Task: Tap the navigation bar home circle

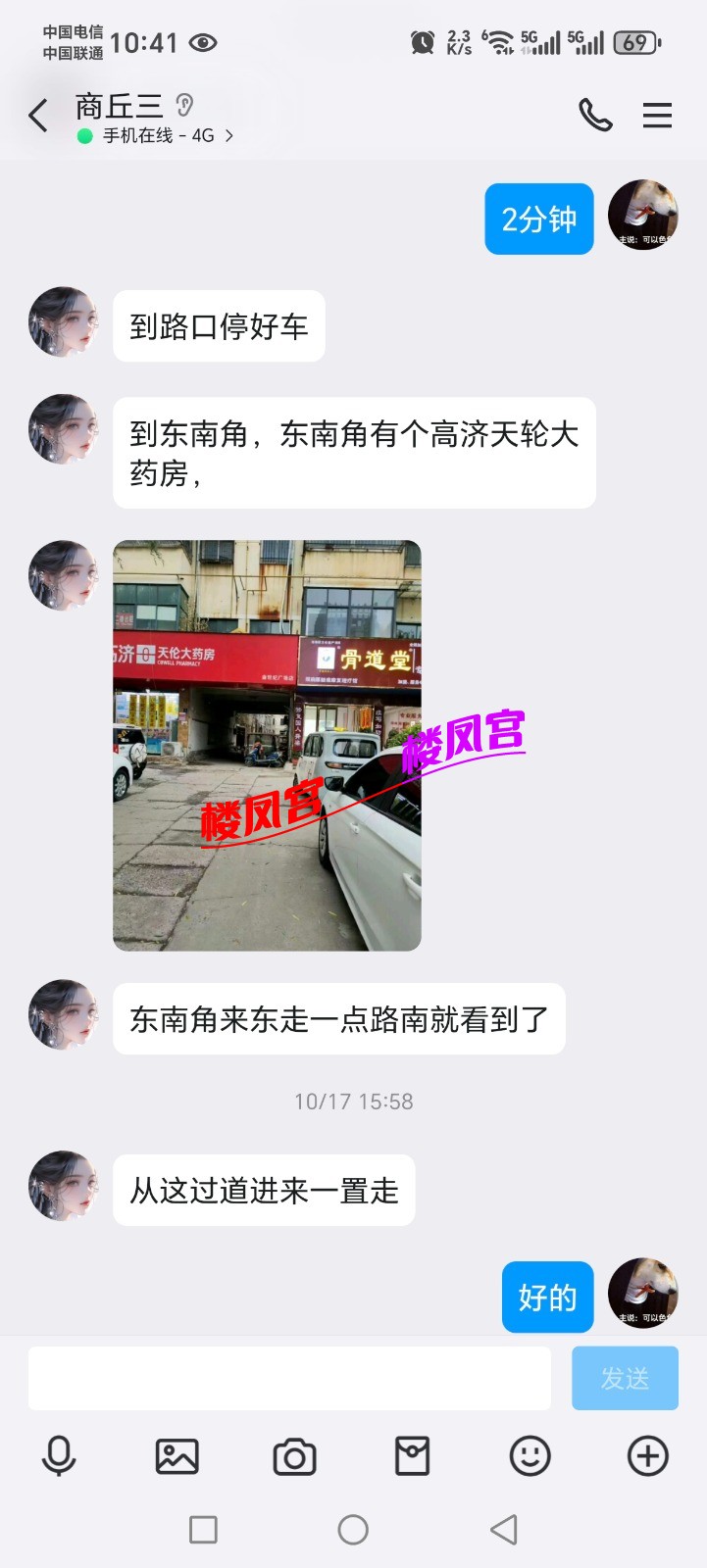Action: coord(353,1529)
